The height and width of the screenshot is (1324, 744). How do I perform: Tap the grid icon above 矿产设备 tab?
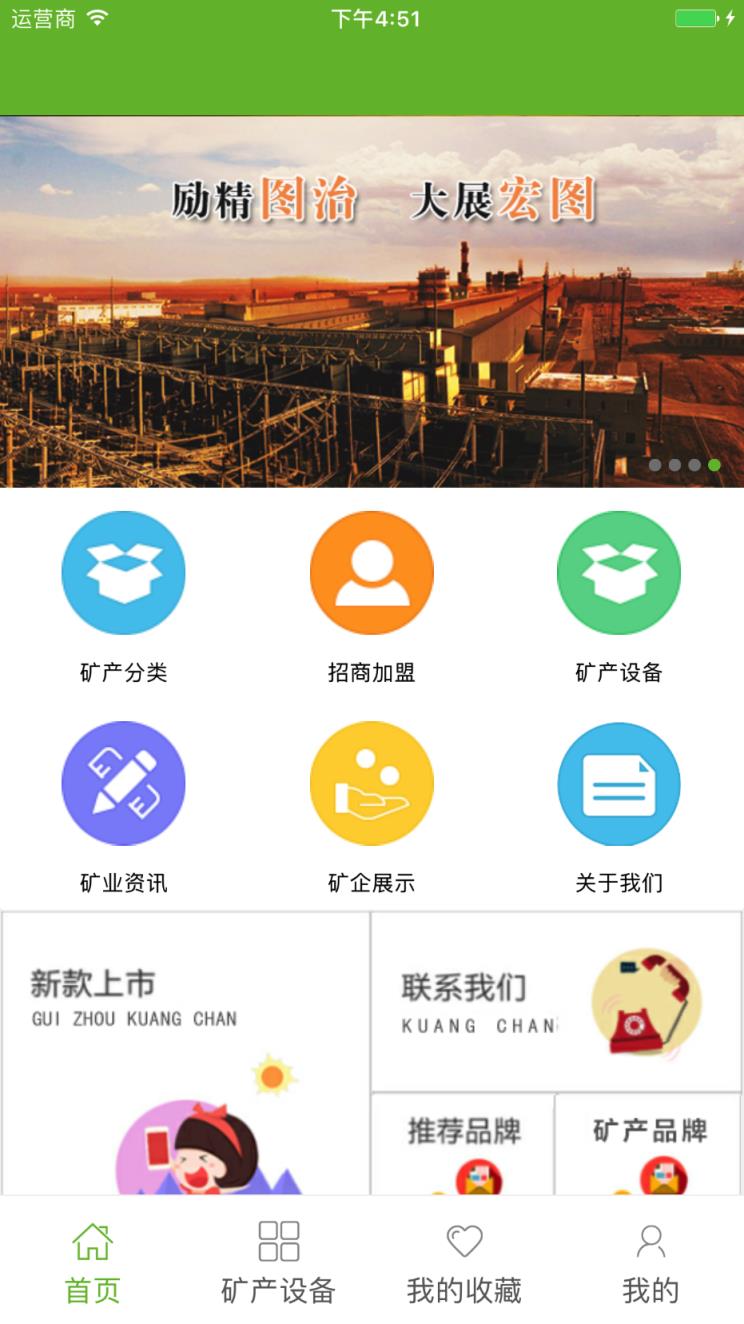tap(278, 1240)
